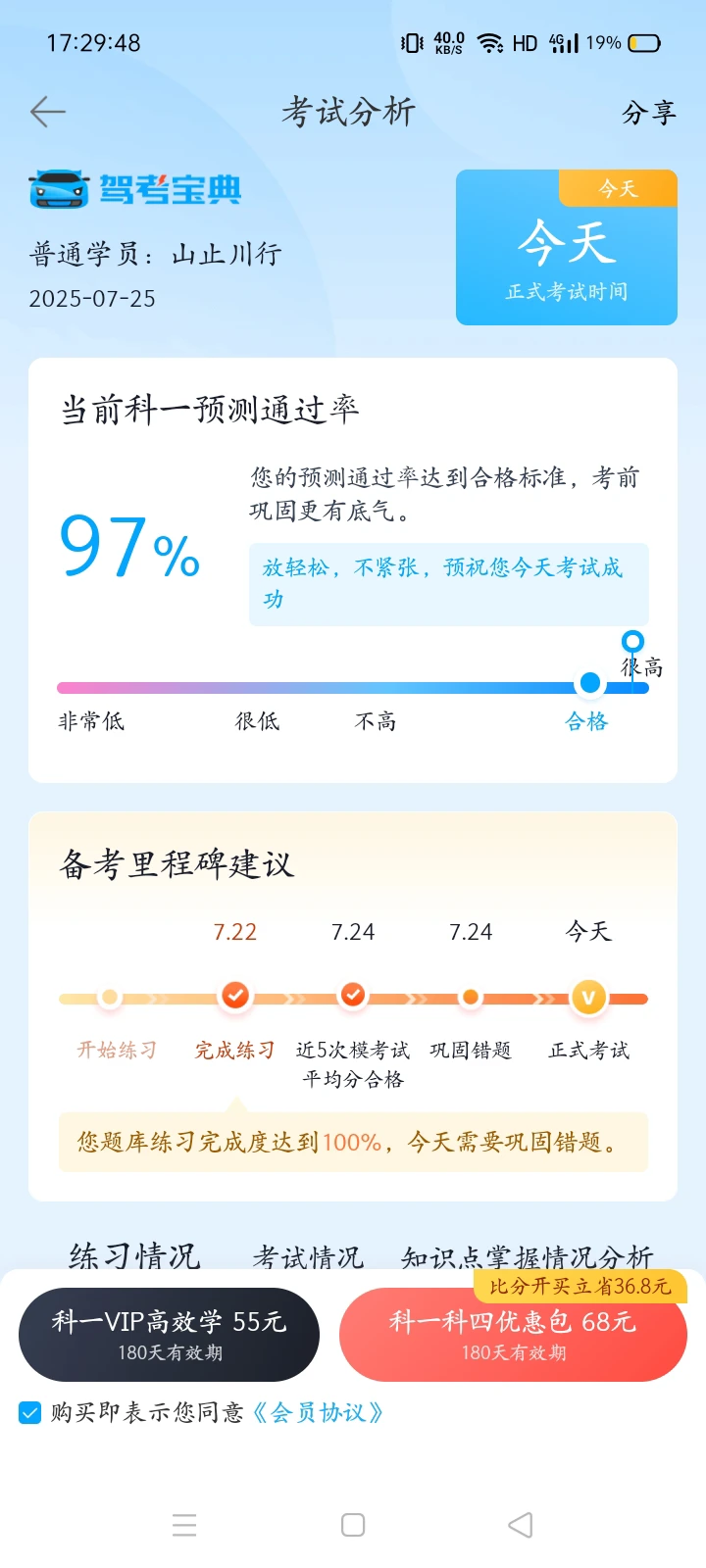Switch to the 练习情况 tab
The image size is (706, 1568).
tap(134, 1255)
